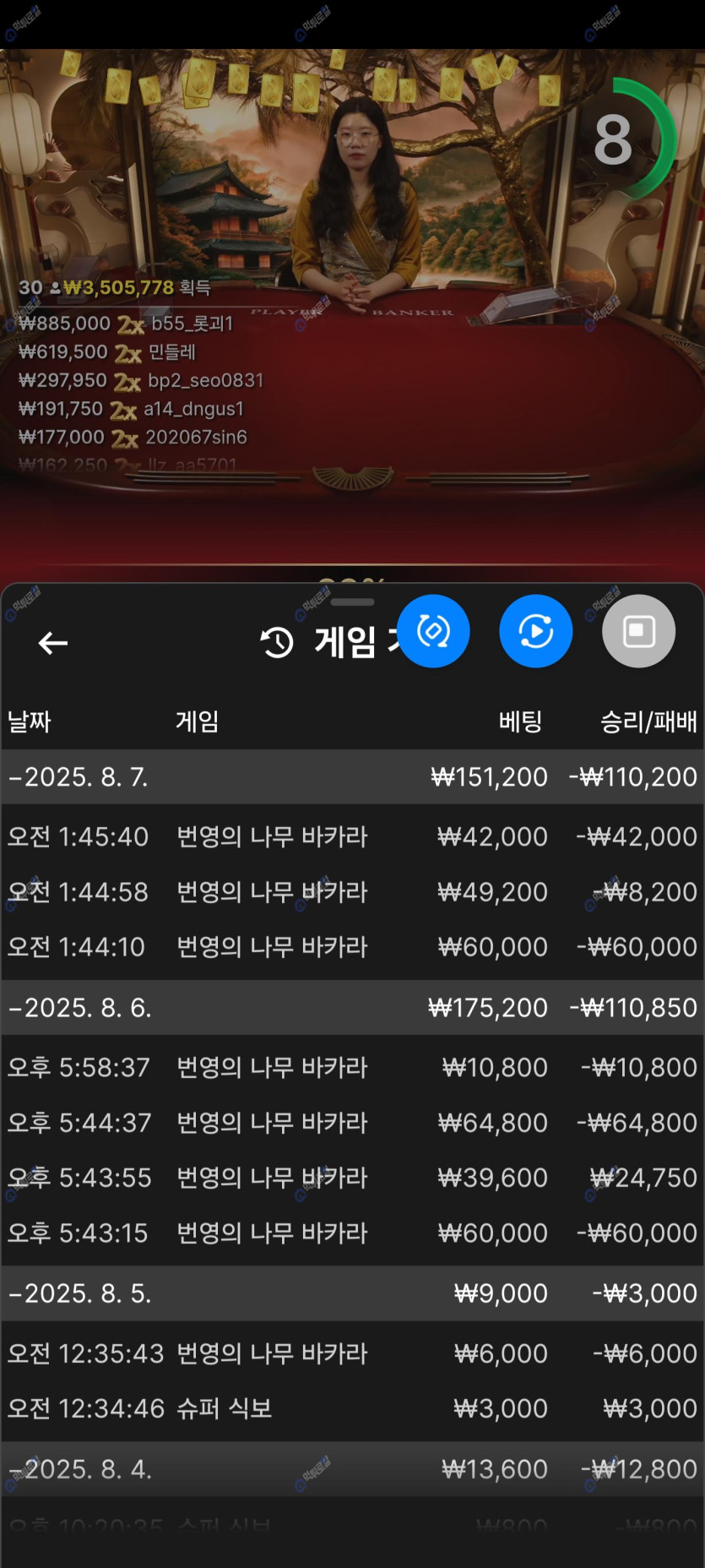This screenshot has height=1568, width=705.
Task: Open the 오후 5:43:15 game round details
Action: click(352, 1233)
